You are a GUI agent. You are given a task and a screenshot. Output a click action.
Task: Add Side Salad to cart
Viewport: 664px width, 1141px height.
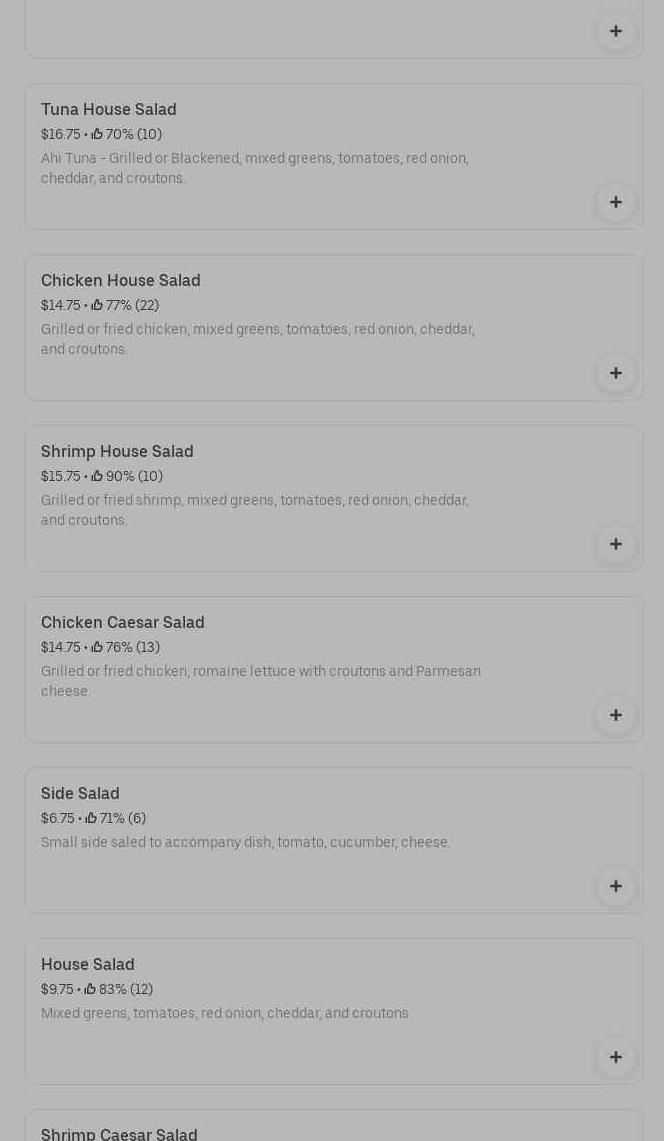point(615,886)
